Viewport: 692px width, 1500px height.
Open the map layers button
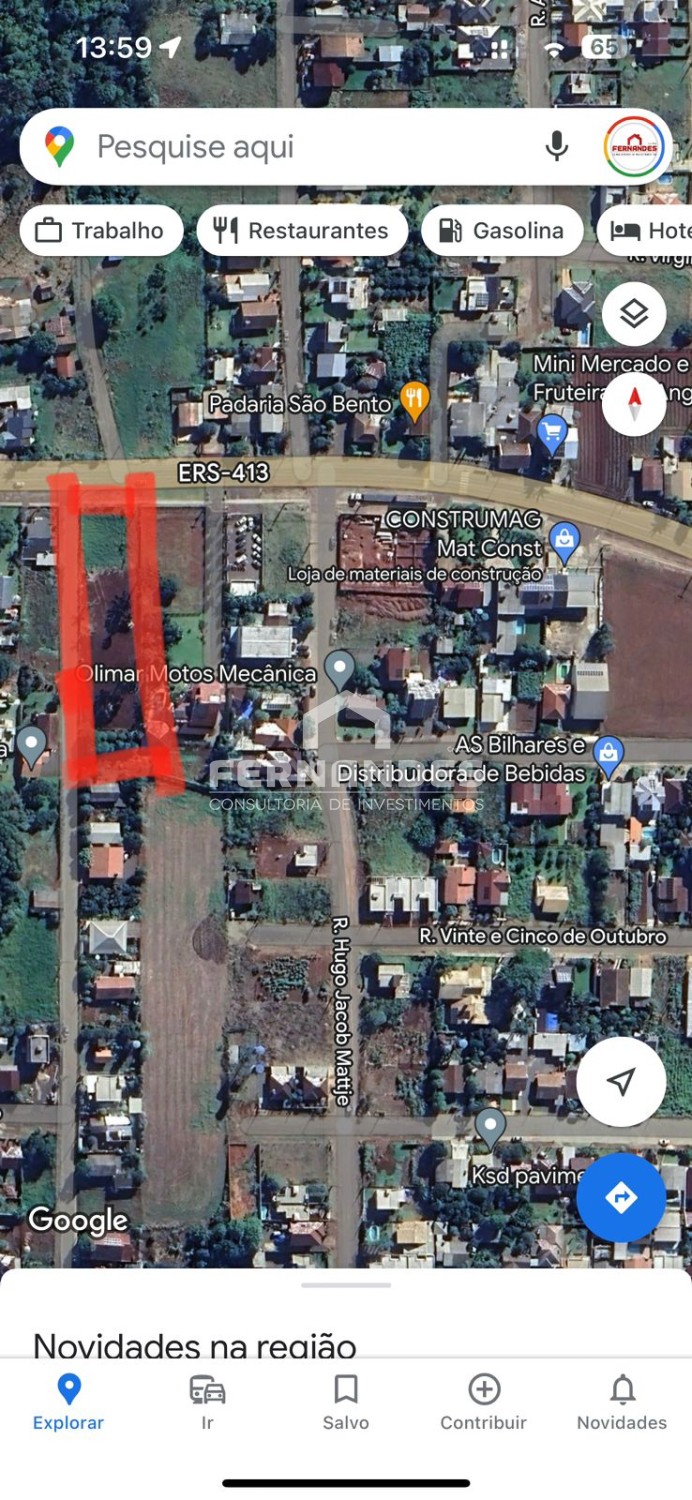tap(634, 314)
